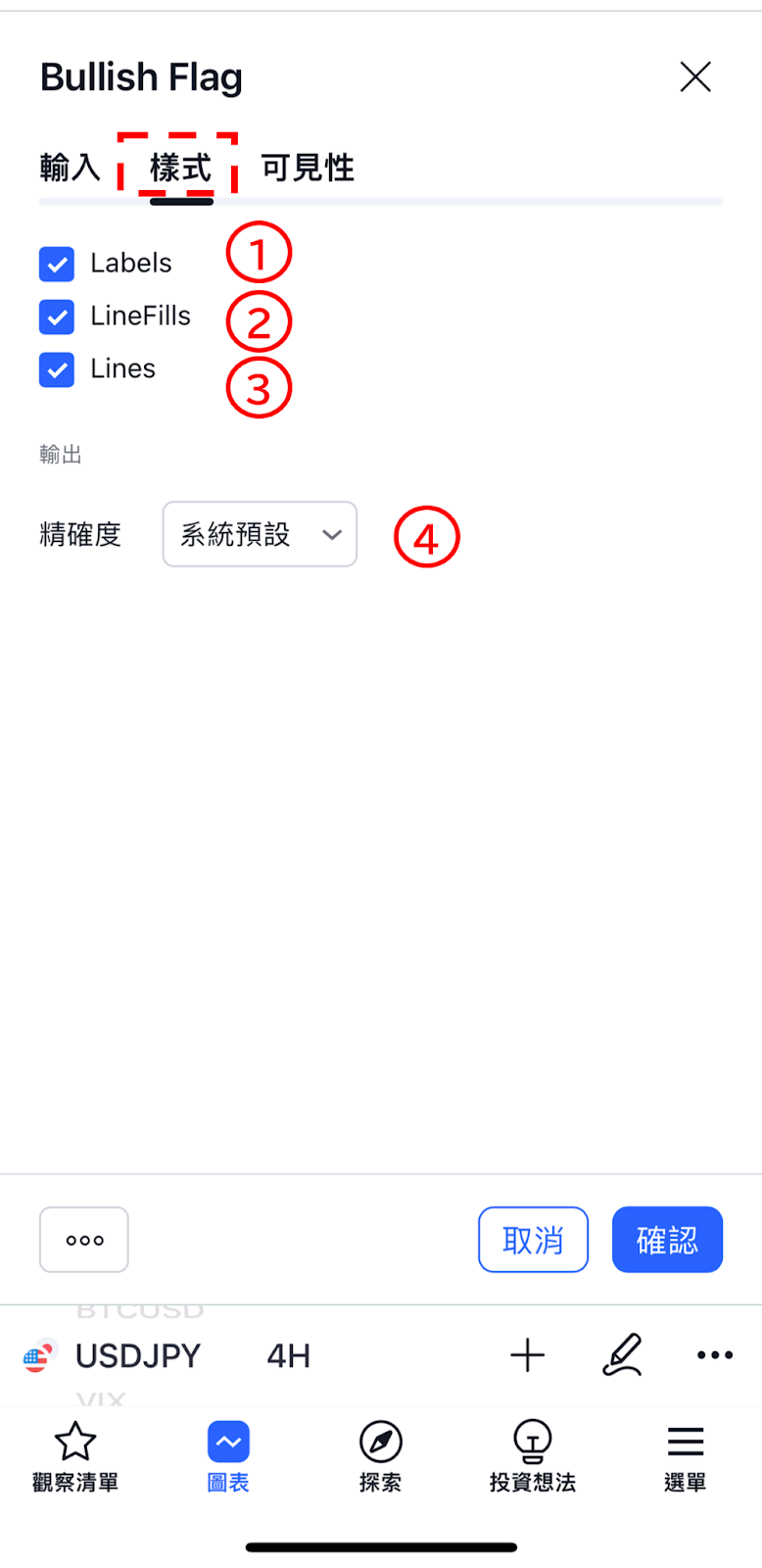Expand the 精確度 dropdown
The image size is (762, 1568).
pyautogui.click(x=260, y=534)
